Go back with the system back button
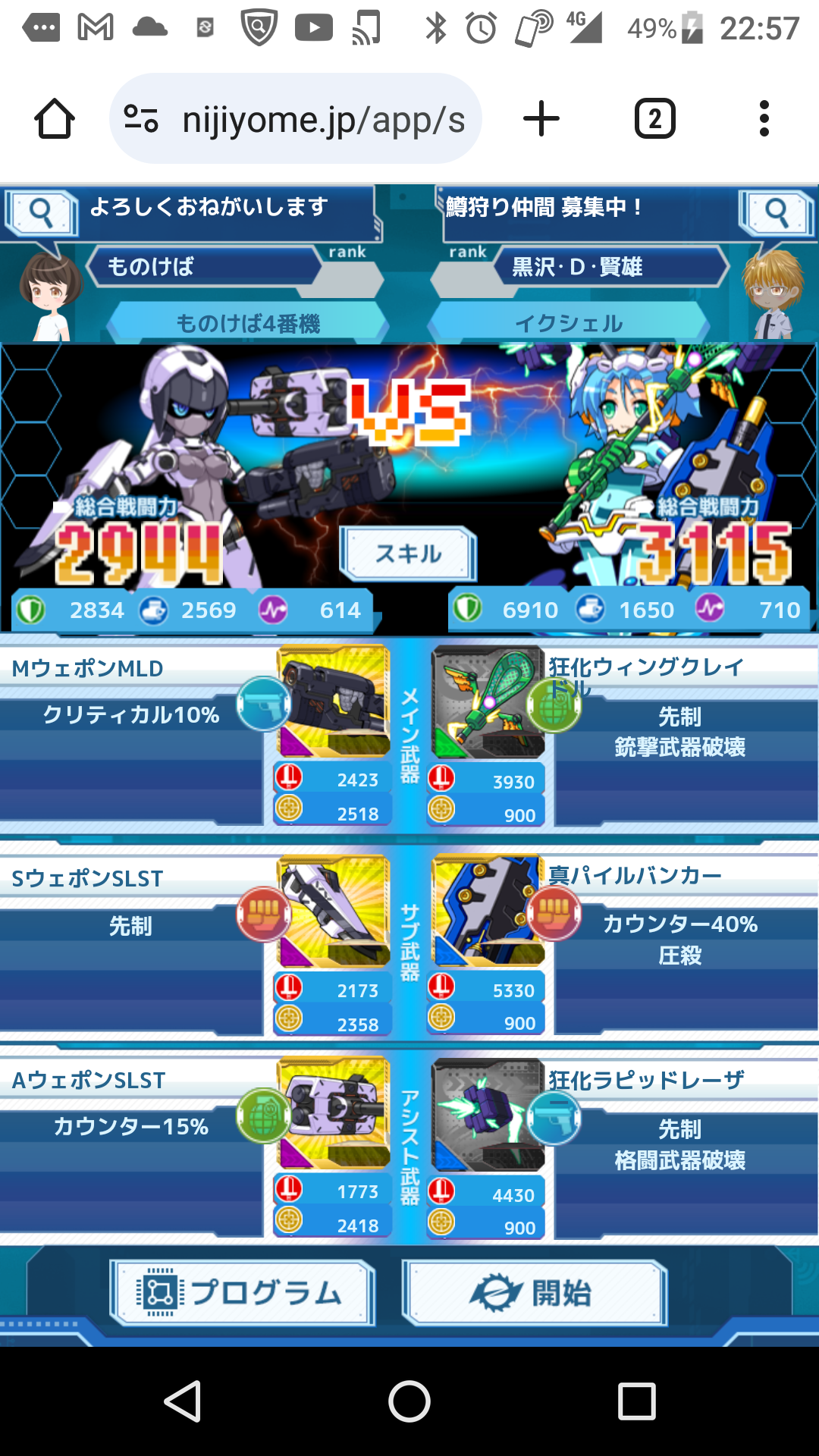This screenshot has height=1456, width=819. (x=183, y=1401)
